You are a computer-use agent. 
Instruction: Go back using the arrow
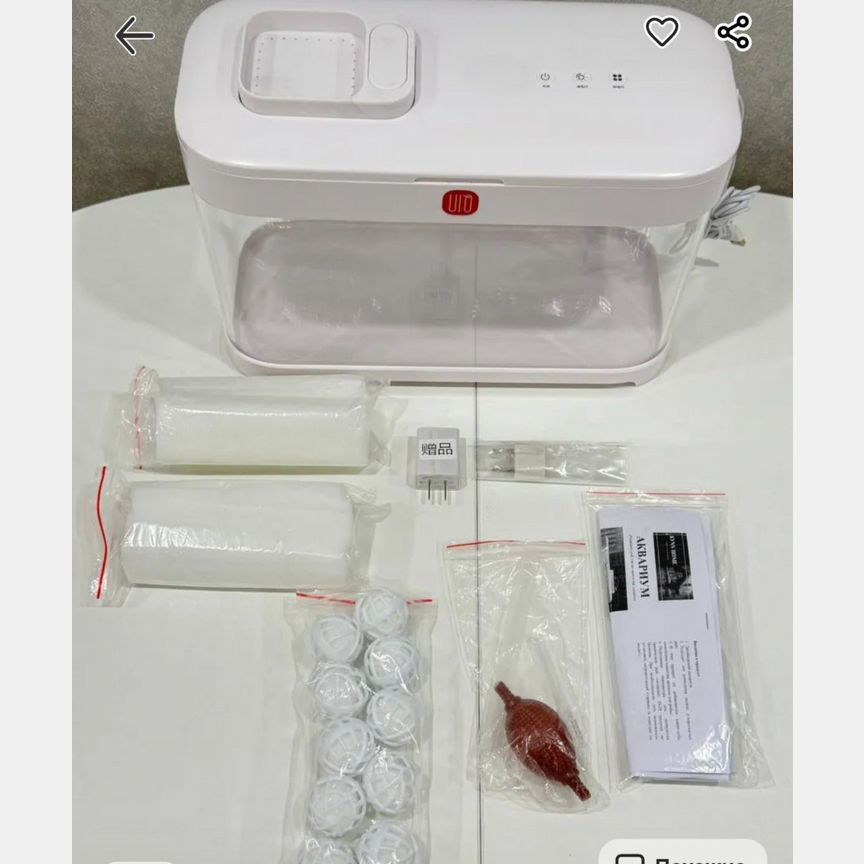coord(134,36)
